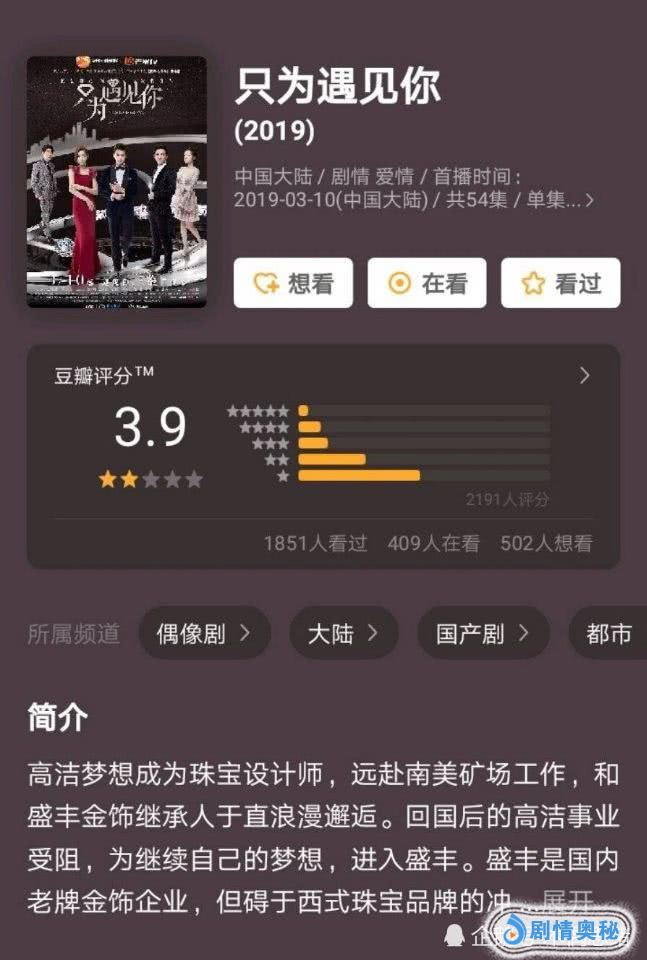Mark the show as 想看
Viewport: 647px width, 960px height.
tap(292, 283)
